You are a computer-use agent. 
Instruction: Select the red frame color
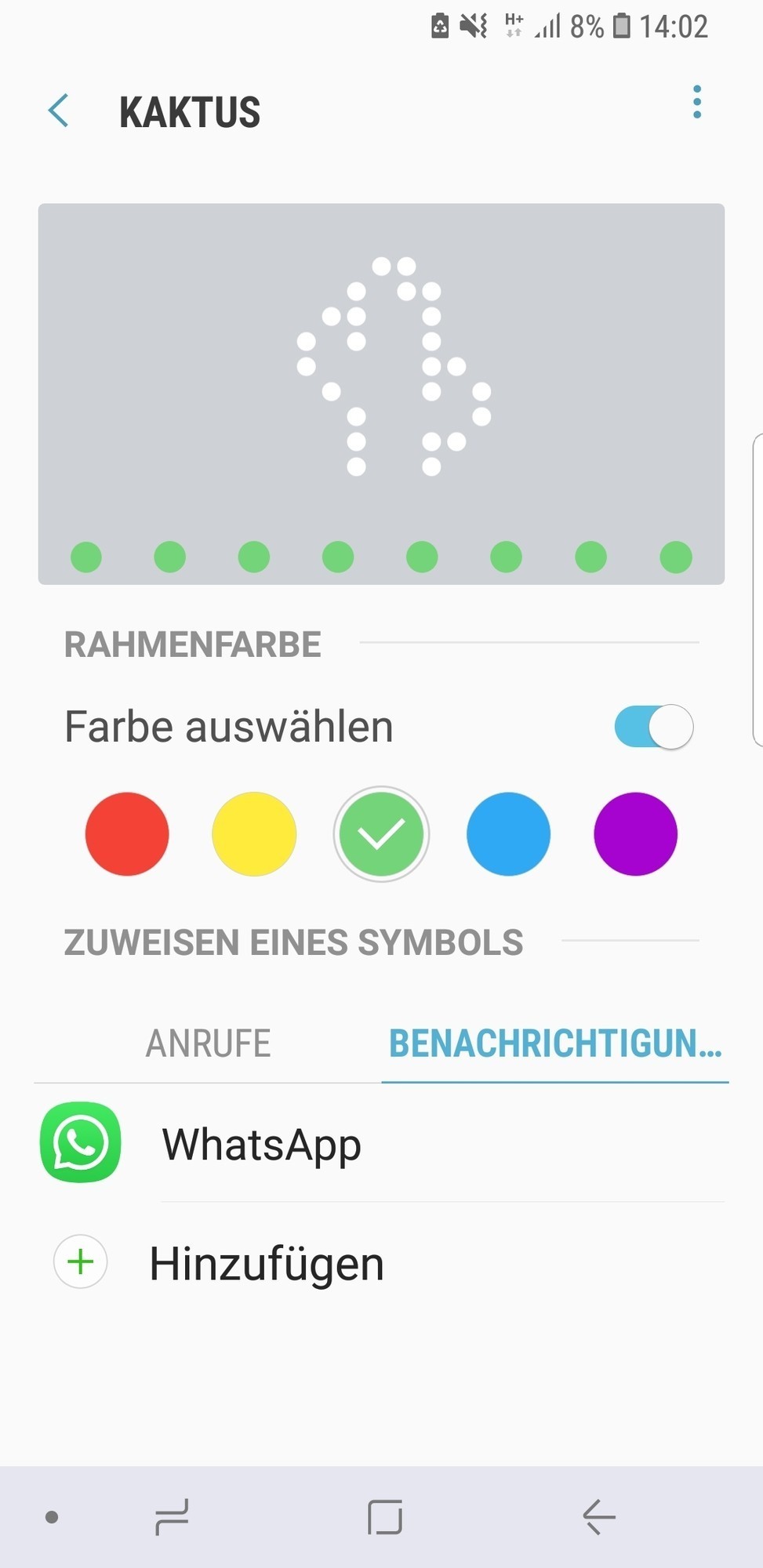[x=127, y=833]
